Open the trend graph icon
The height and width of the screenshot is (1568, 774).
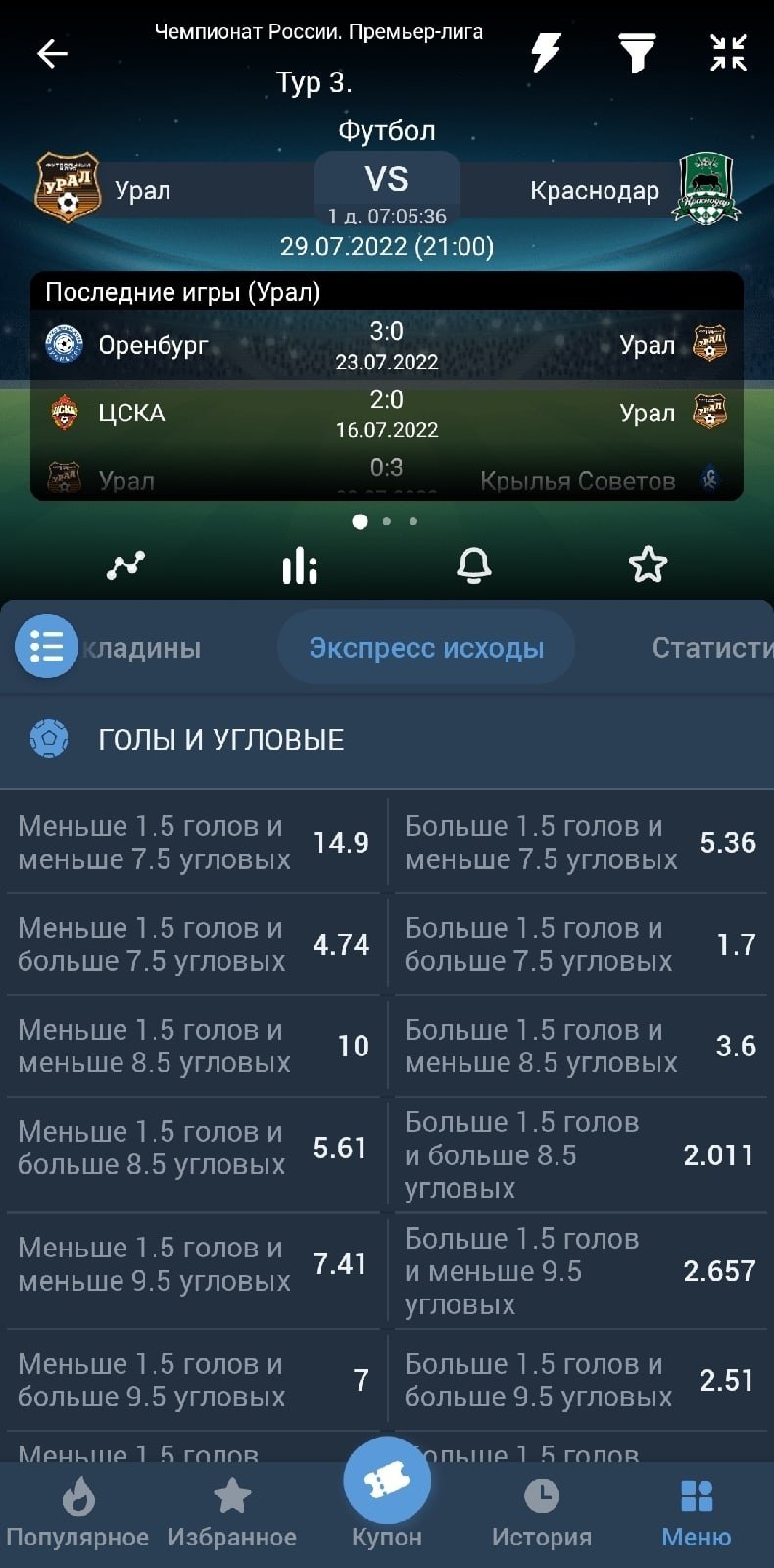[125, 565]
